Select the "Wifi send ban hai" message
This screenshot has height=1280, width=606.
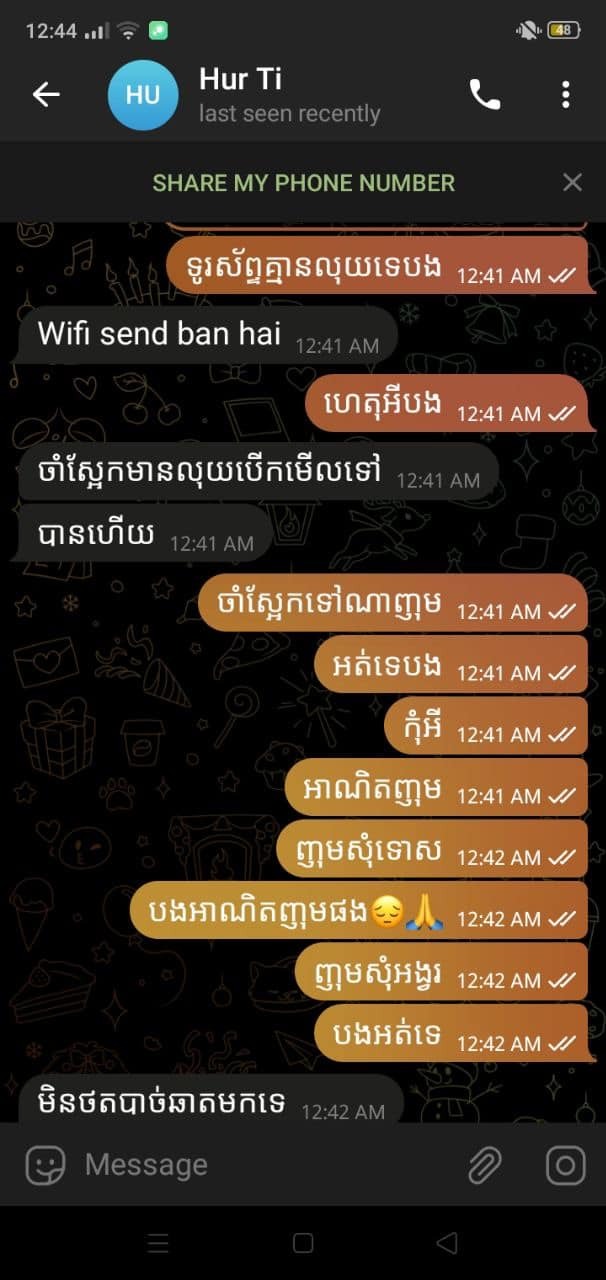pos(160,334)
